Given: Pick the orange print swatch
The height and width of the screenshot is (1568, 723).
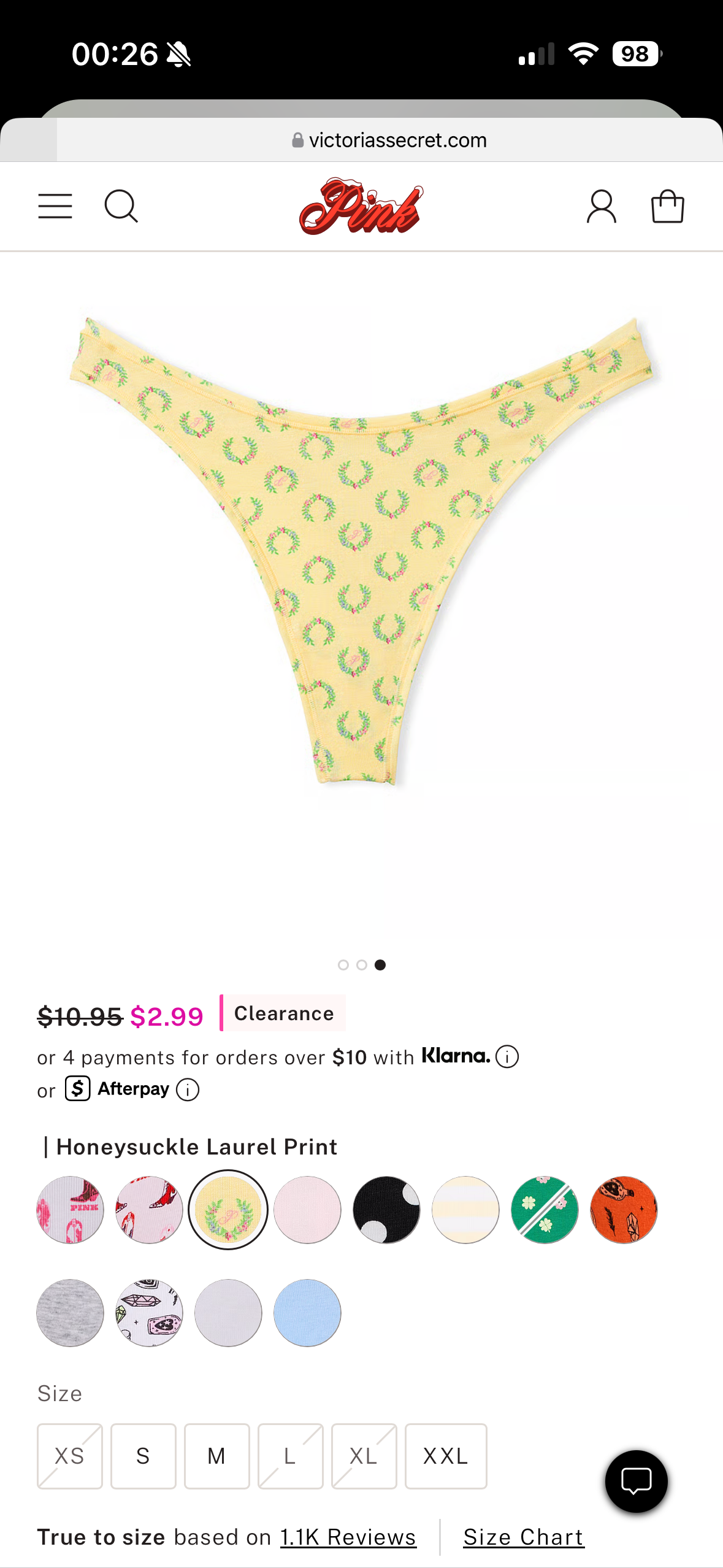Looking at the screenshot, I should coord(624,1210).
